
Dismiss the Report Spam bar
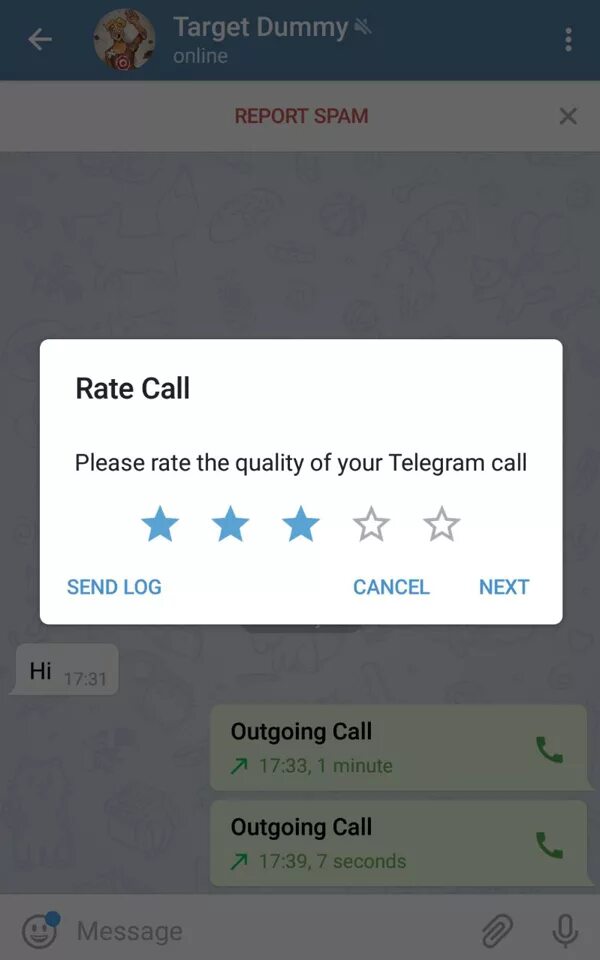click(568, 116)
